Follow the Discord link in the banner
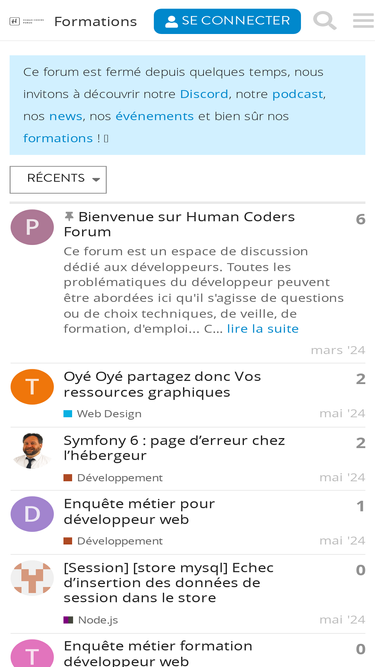 [204, 94]
